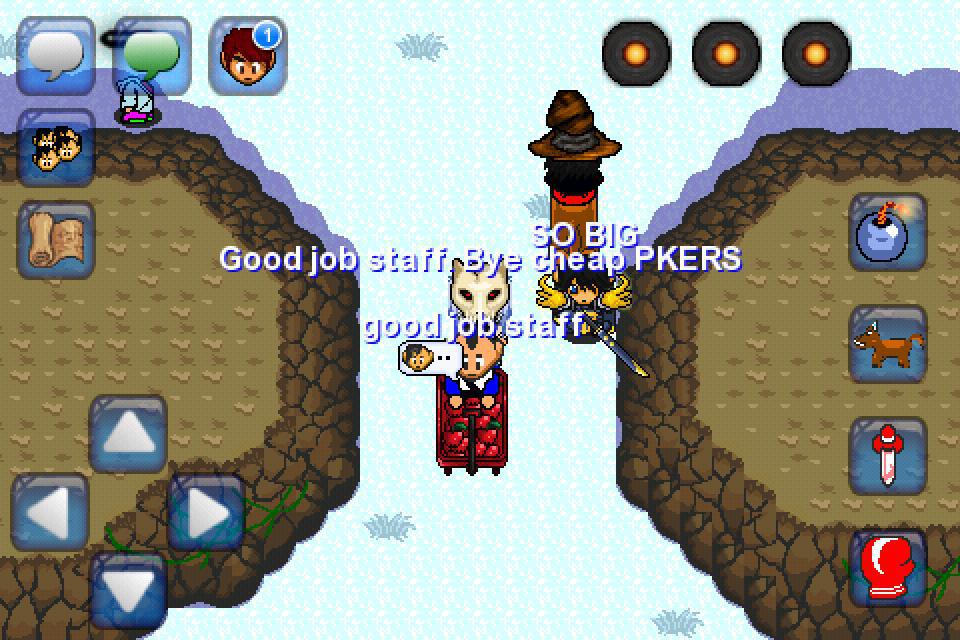The height and width of the screenshot is (640, 960).
Task: Move character right with right arrow
Action: (207, 513)
